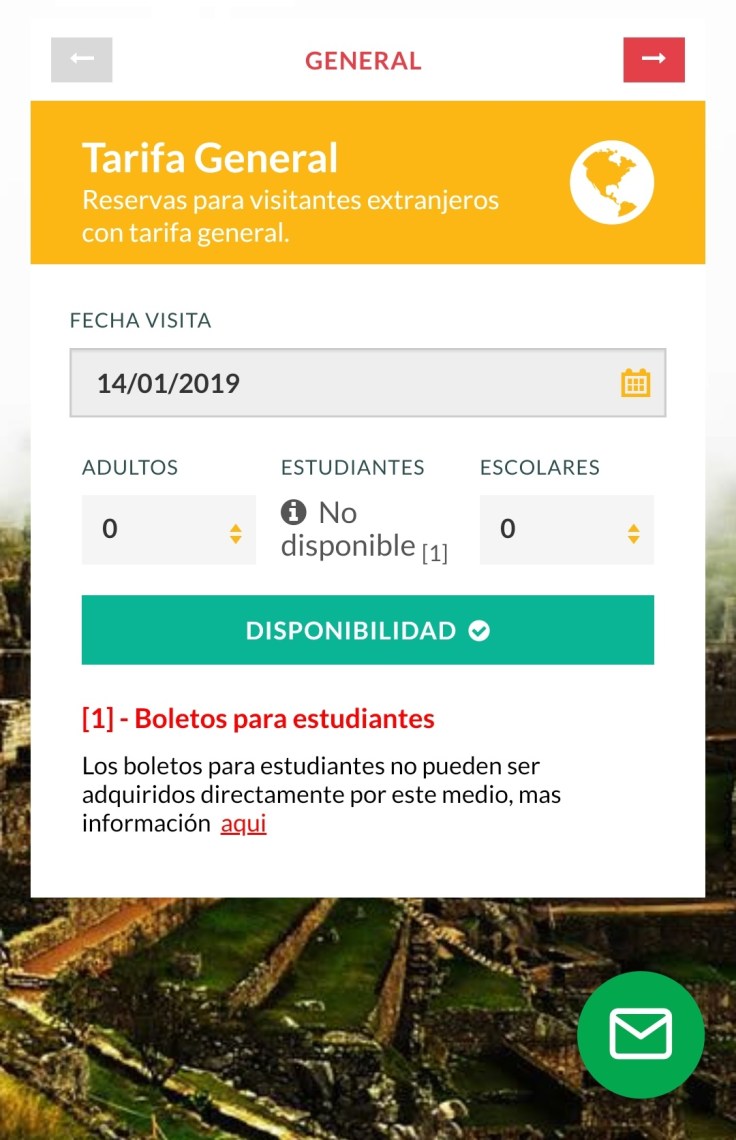This screenshot has width=736, height=1140.
Task: Go to next step with red arrow
Action: tap(653, 60)
